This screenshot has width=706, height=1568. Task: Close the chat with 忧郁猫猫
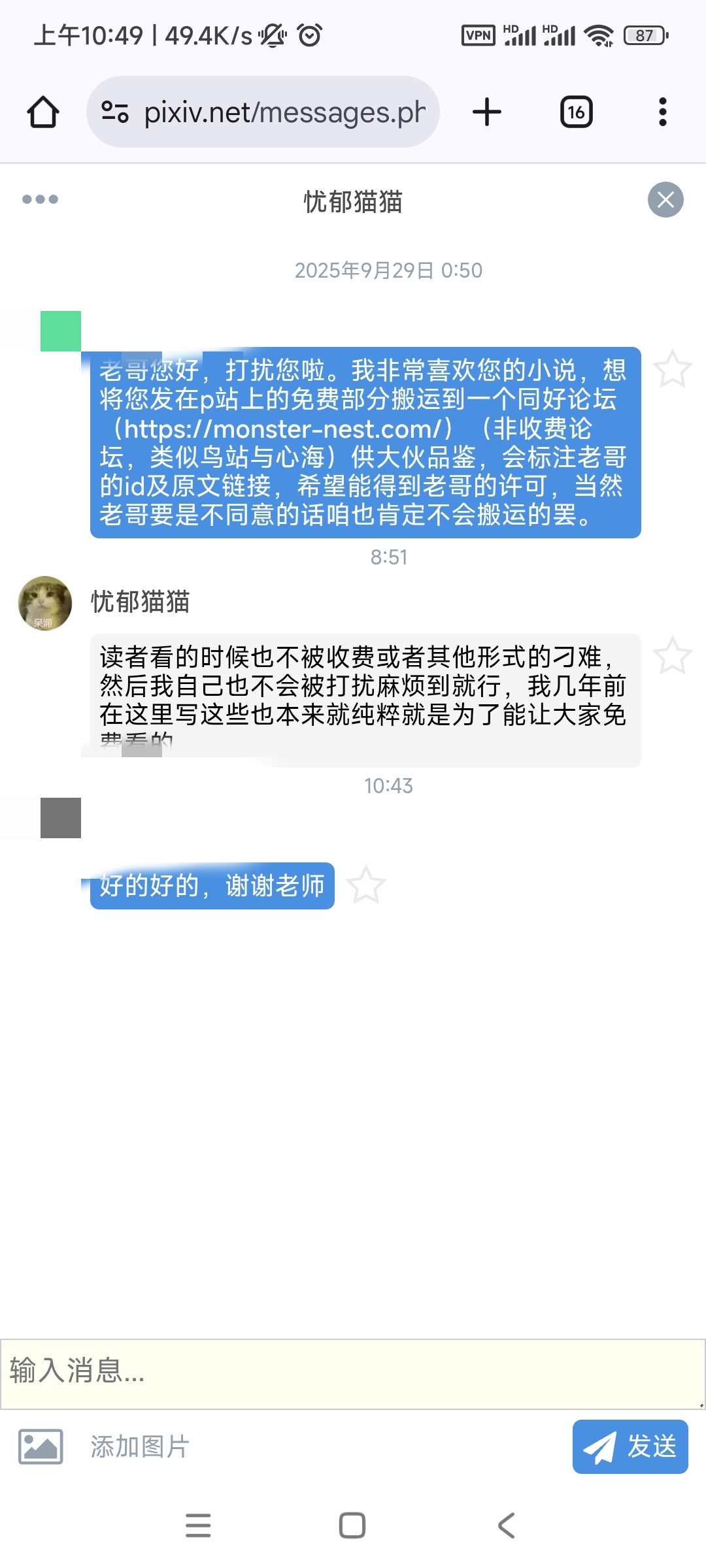pyautogui.click(x=665, y=199)
